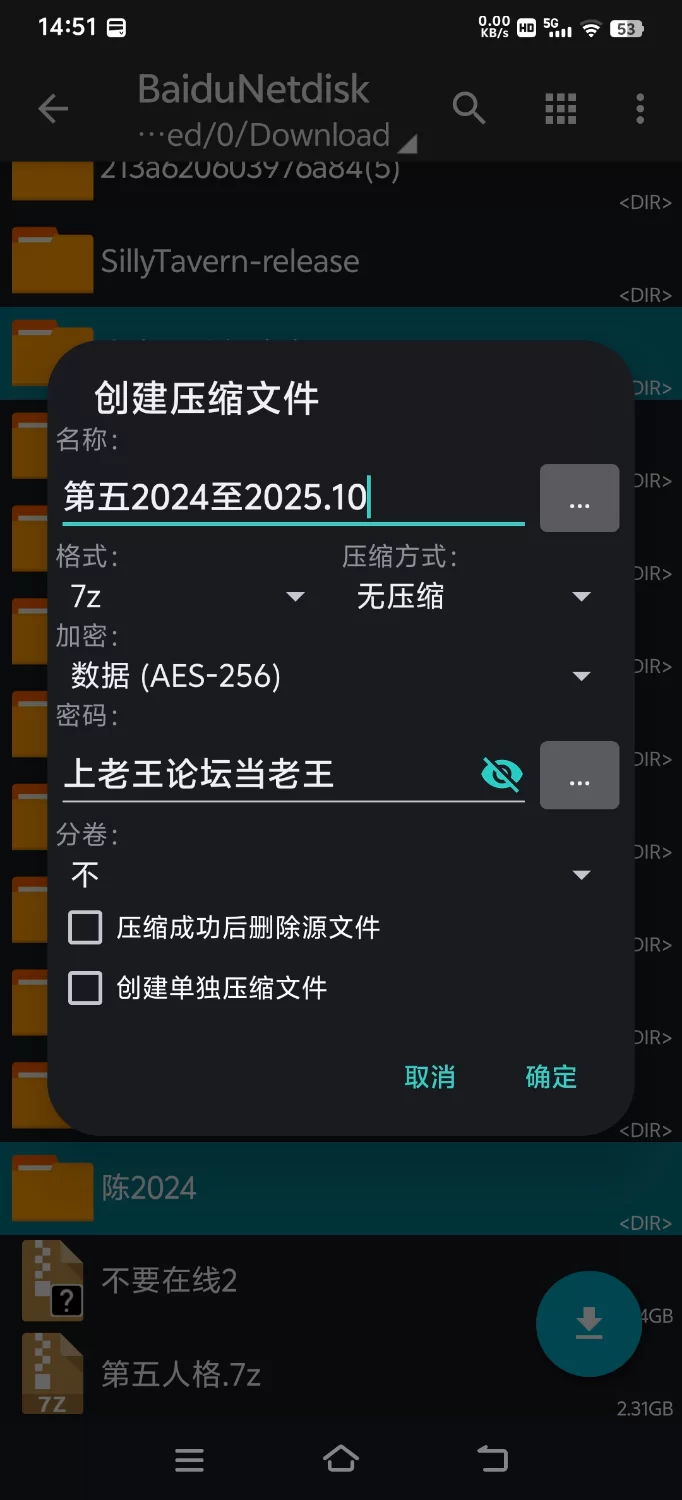Check 压缩成功后删除源文件 checkbox
Viewport: 682px width, 1500px height.
pos(85,928)
